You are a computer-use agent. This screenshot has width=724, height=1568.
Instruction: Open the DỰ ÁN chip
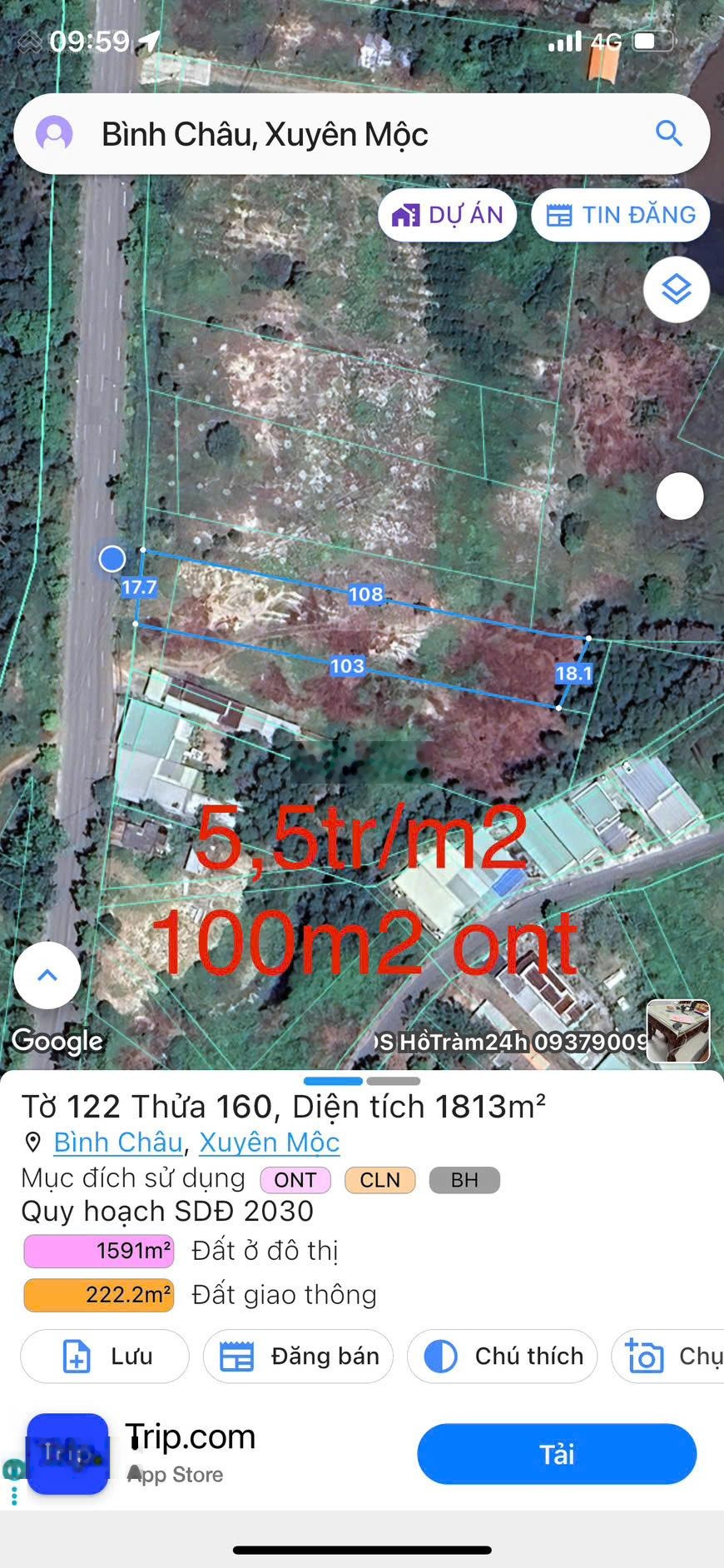click(x=448, y=215)
